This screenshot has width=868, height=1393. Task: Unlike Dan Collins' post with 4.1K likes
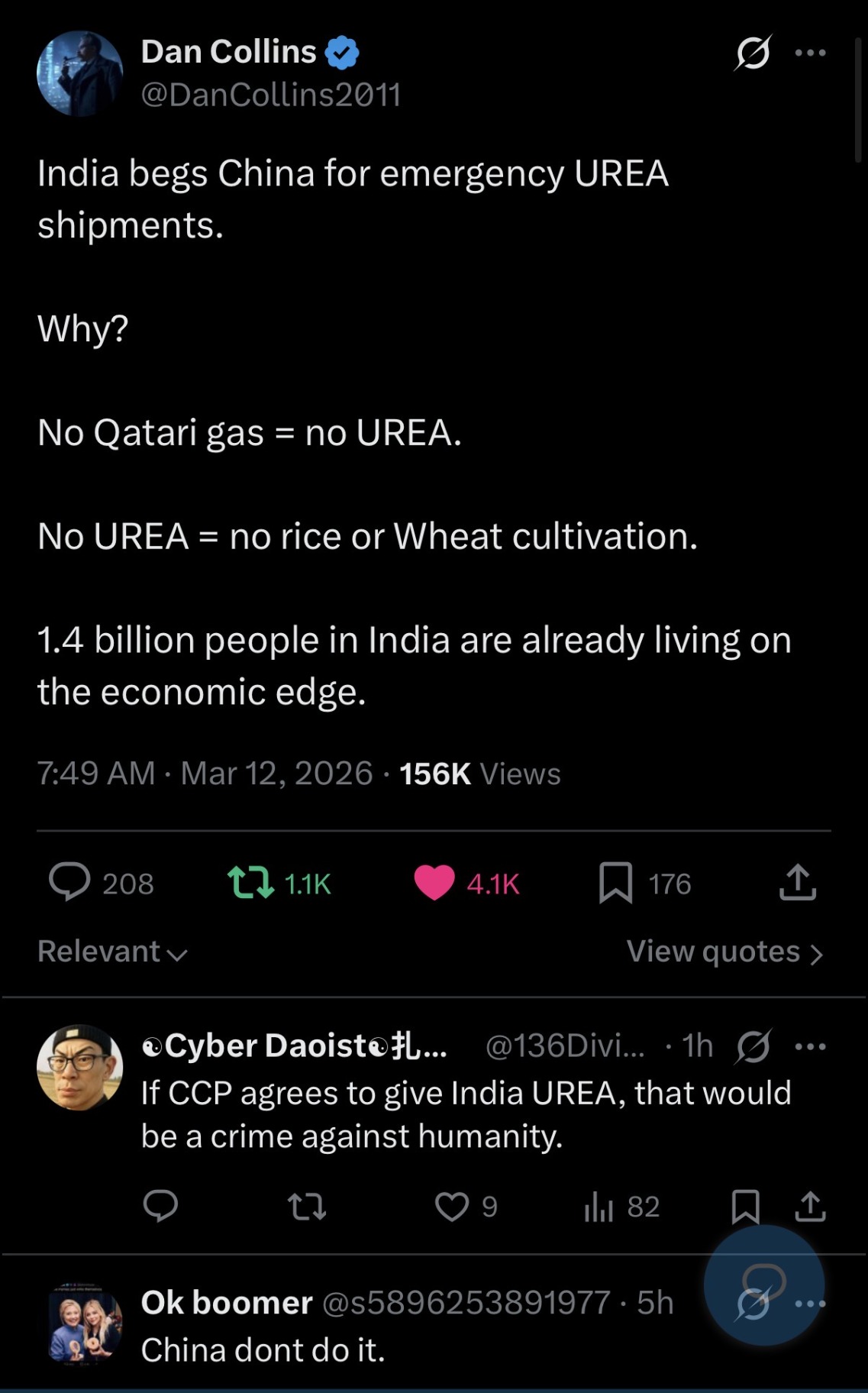click(x=434, y=882)
